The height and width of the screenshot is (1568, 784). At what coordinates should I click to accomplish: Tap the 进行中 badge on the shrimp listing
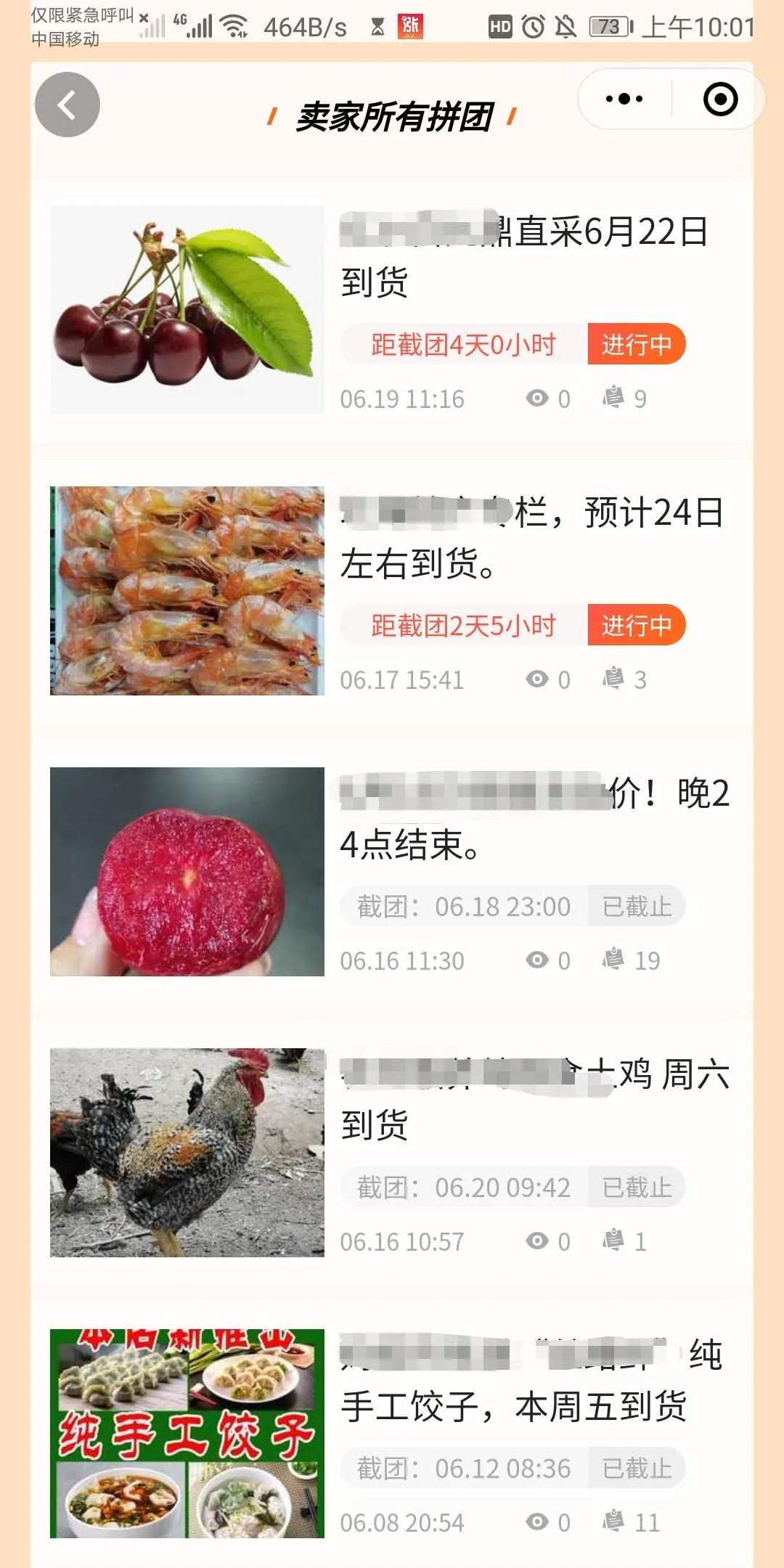pos(636,626)
